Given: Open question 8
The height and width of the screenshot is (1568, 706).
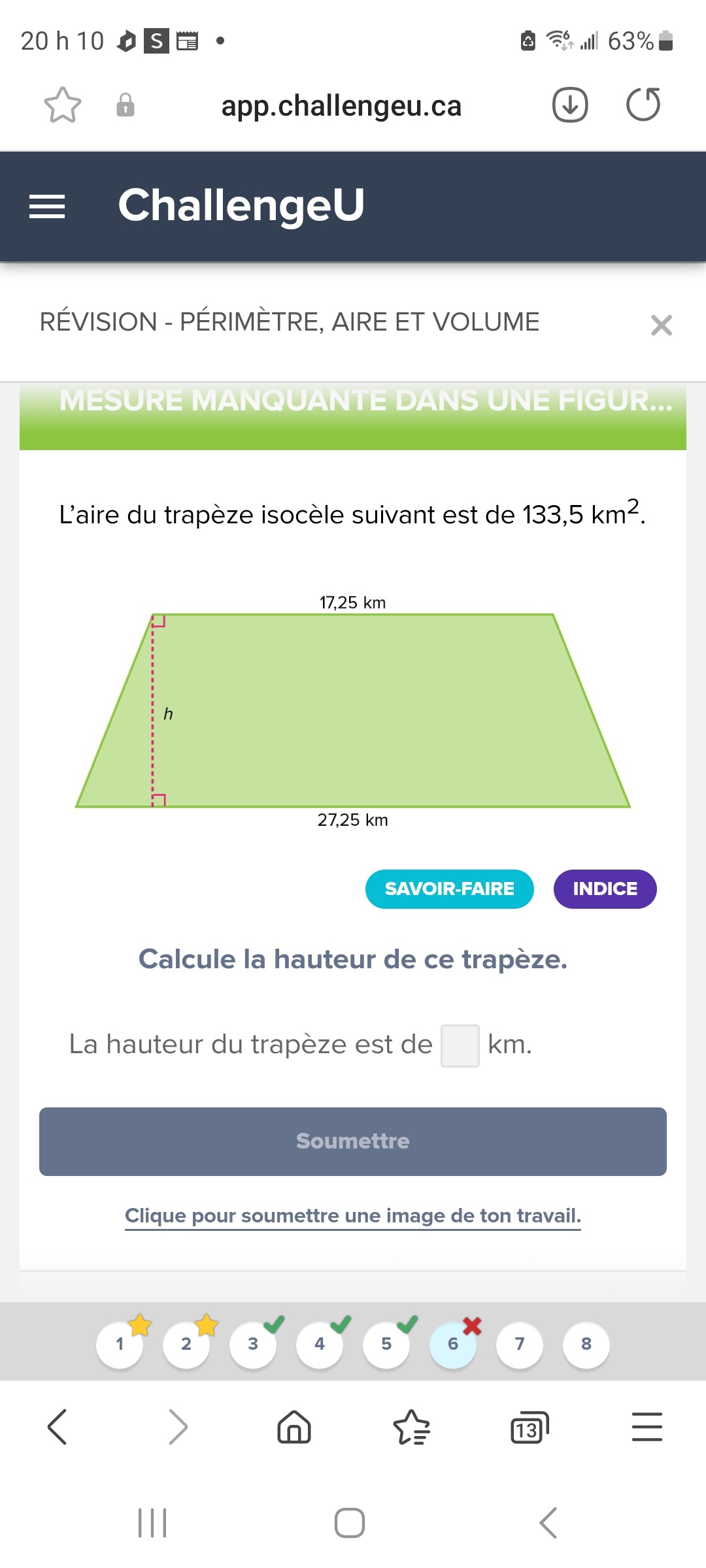Looking at the screenshot, I should 586,1344.
